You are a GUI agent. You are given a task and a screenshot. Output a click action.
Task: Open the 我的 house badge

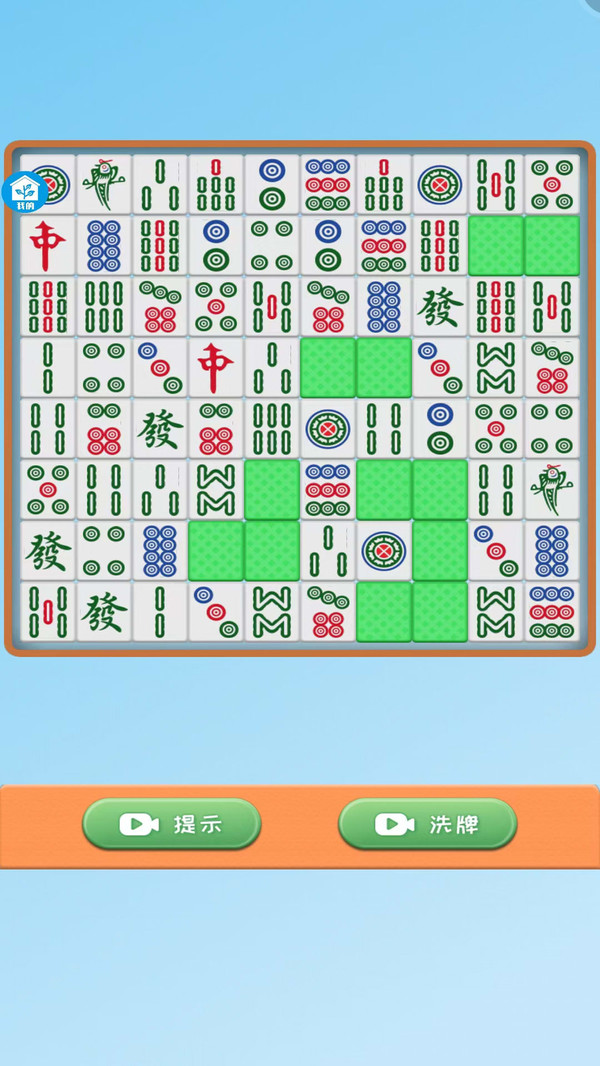(25, 191)
